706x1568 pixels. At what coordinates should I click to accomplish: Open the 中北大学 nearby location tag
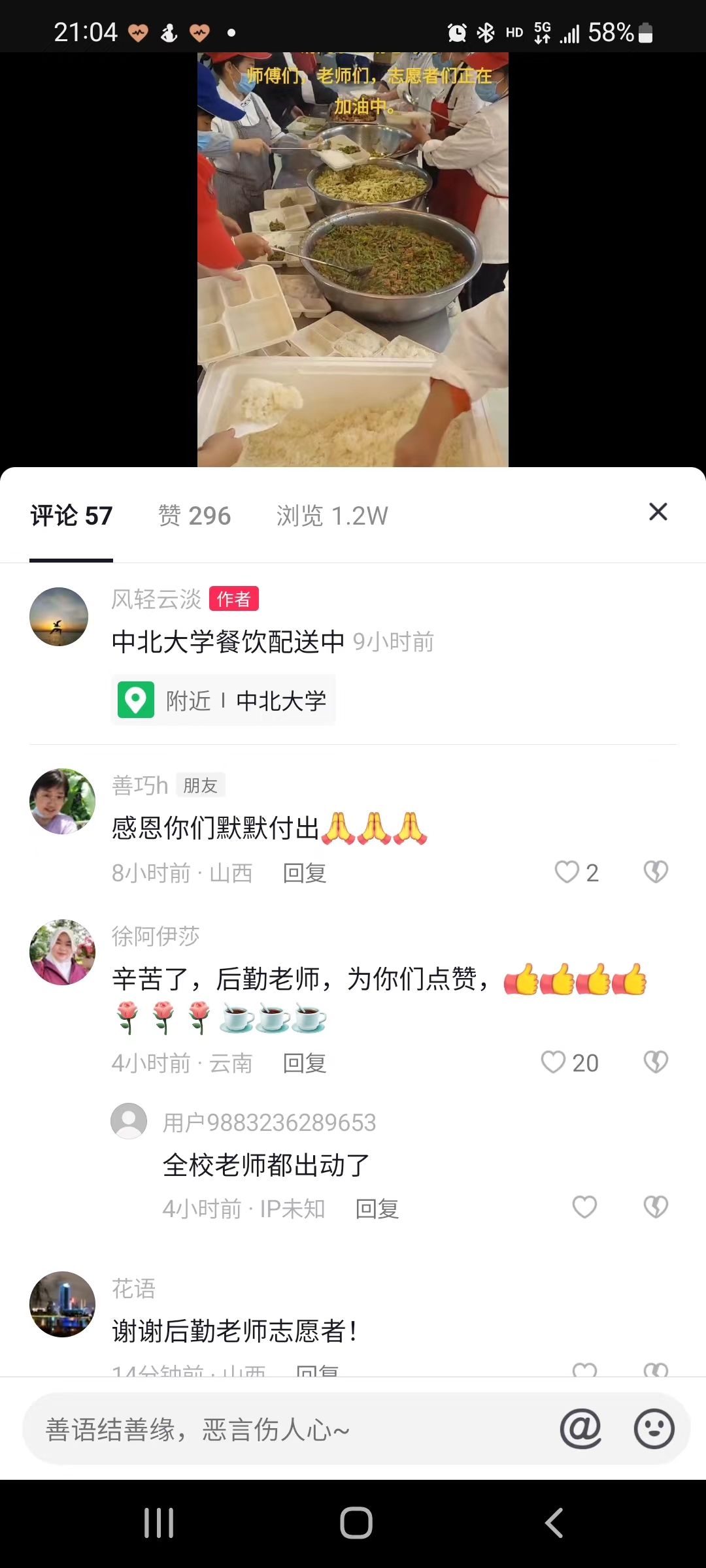pyautogui.click(x=224, y=700)
